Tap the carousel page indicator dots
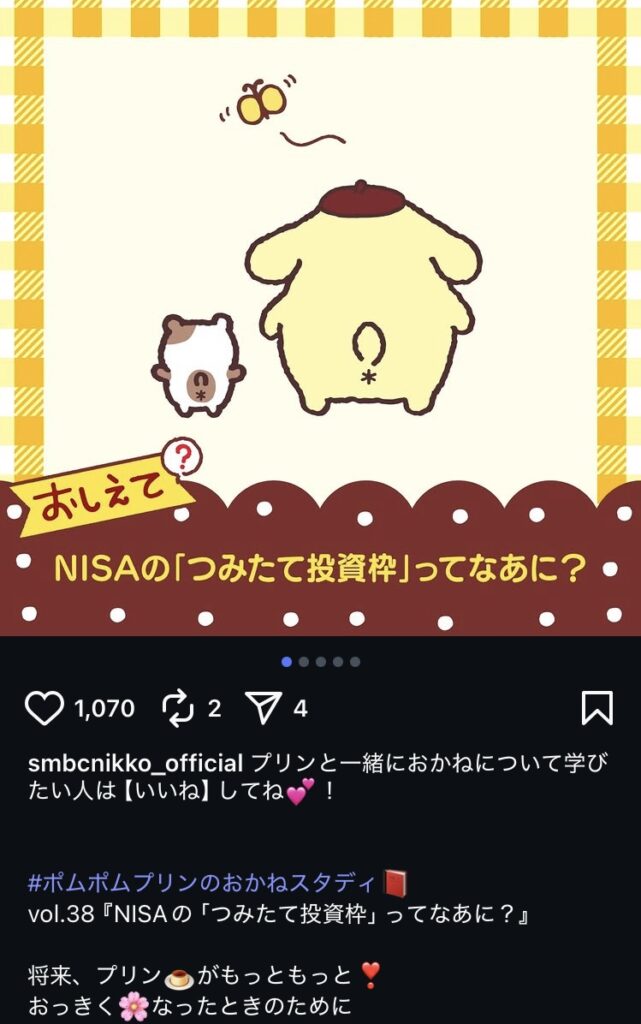The image size is (641, 1024). [320, 662]
